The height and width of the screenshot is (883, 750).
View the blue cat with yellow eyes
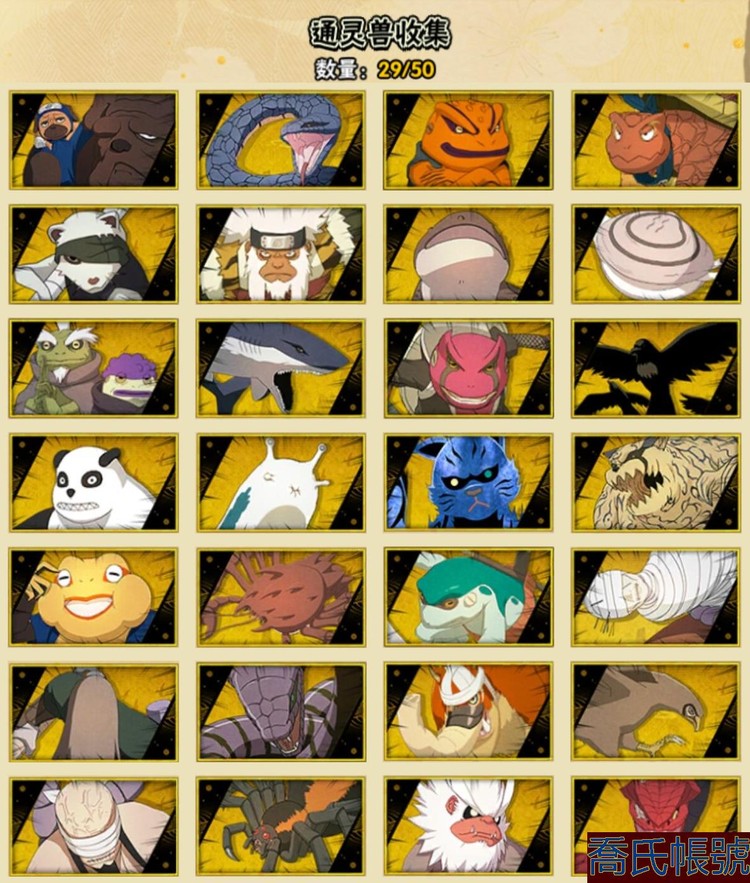[x=468, y=483]
